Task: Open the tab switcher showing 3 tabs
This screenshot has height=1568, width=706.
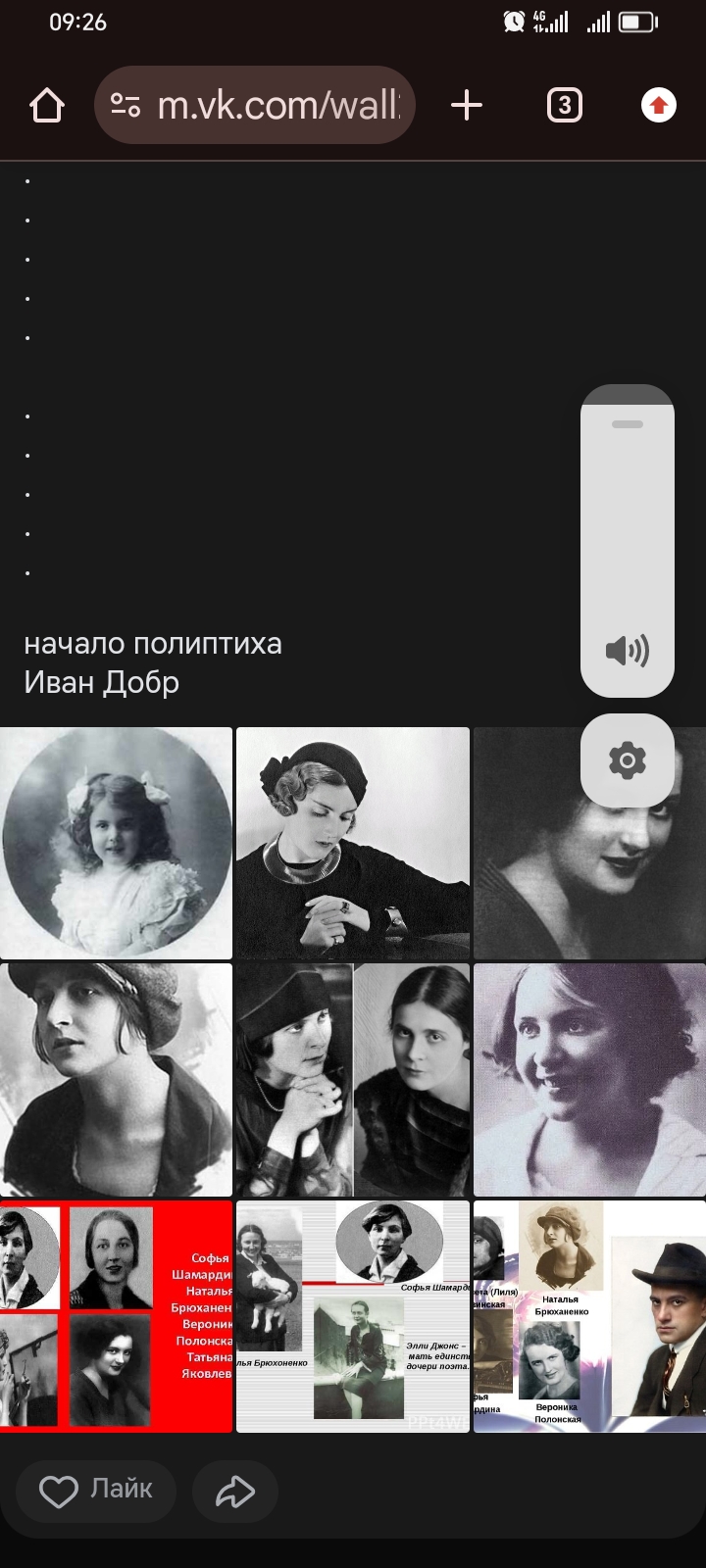Action: coord(564,106)
